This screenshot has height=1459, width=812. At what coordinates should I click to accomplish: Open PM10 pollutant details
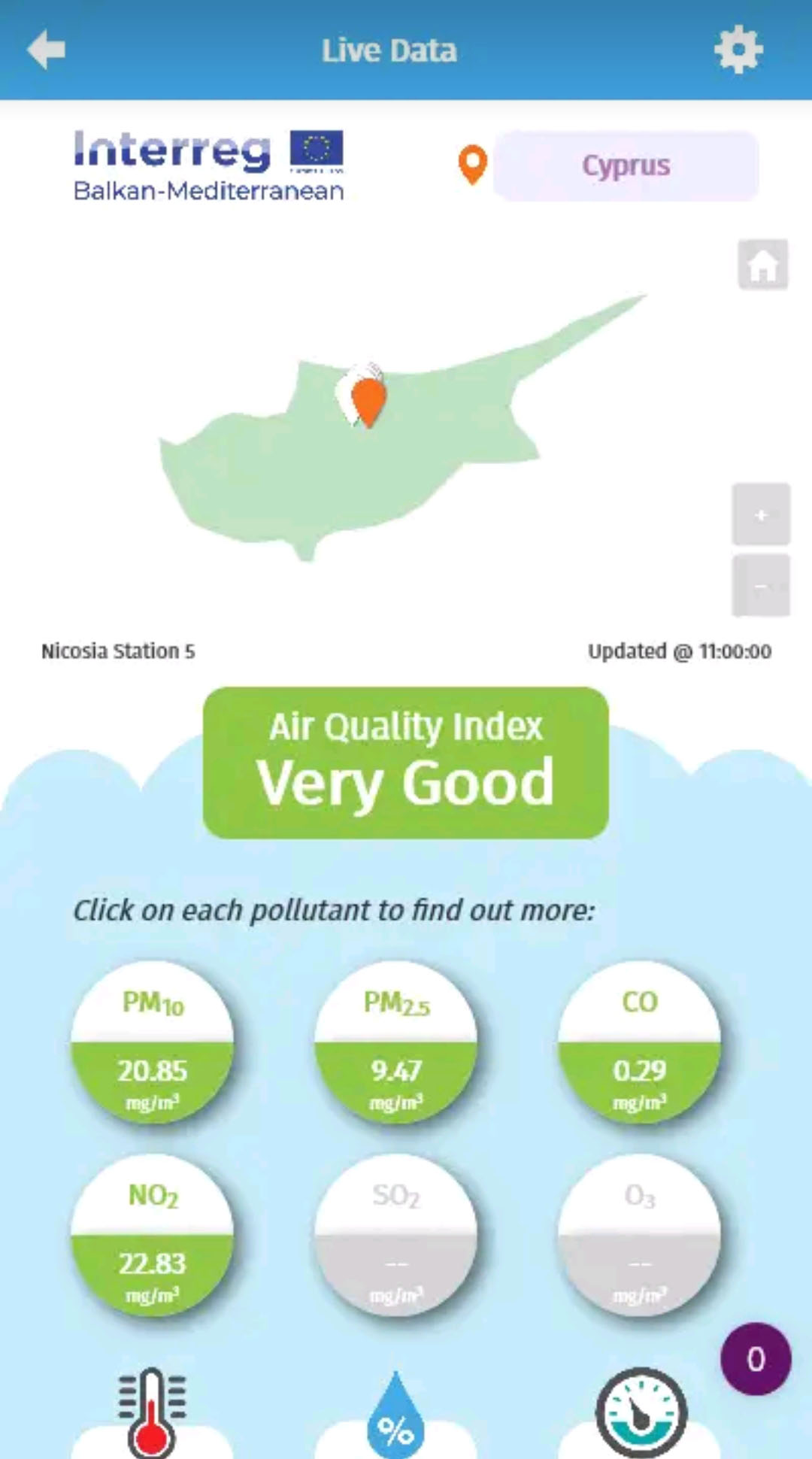coord(152,1042)
